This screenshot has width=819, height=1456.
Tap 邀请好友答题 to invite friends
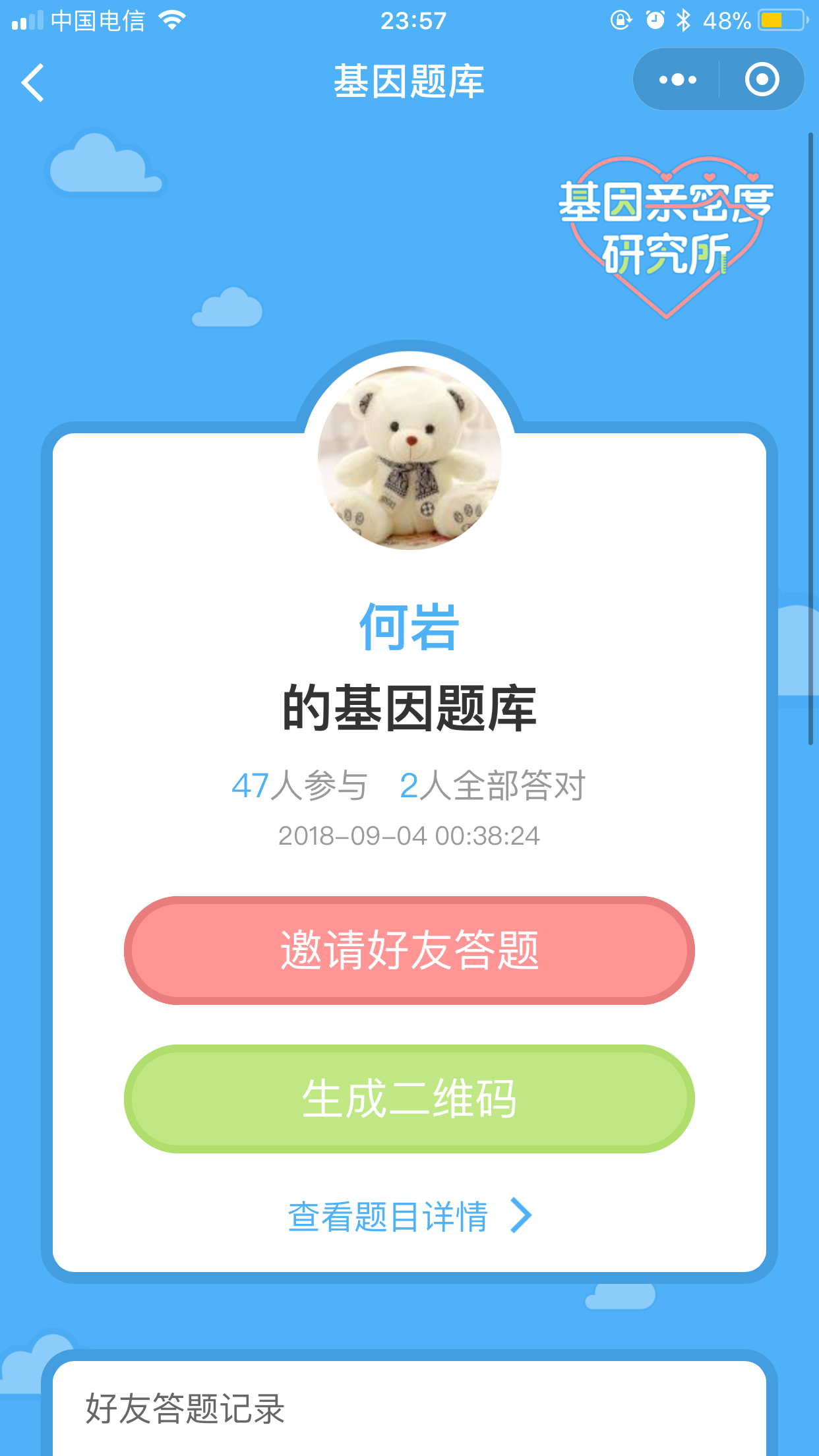click(x=409, y=950)
